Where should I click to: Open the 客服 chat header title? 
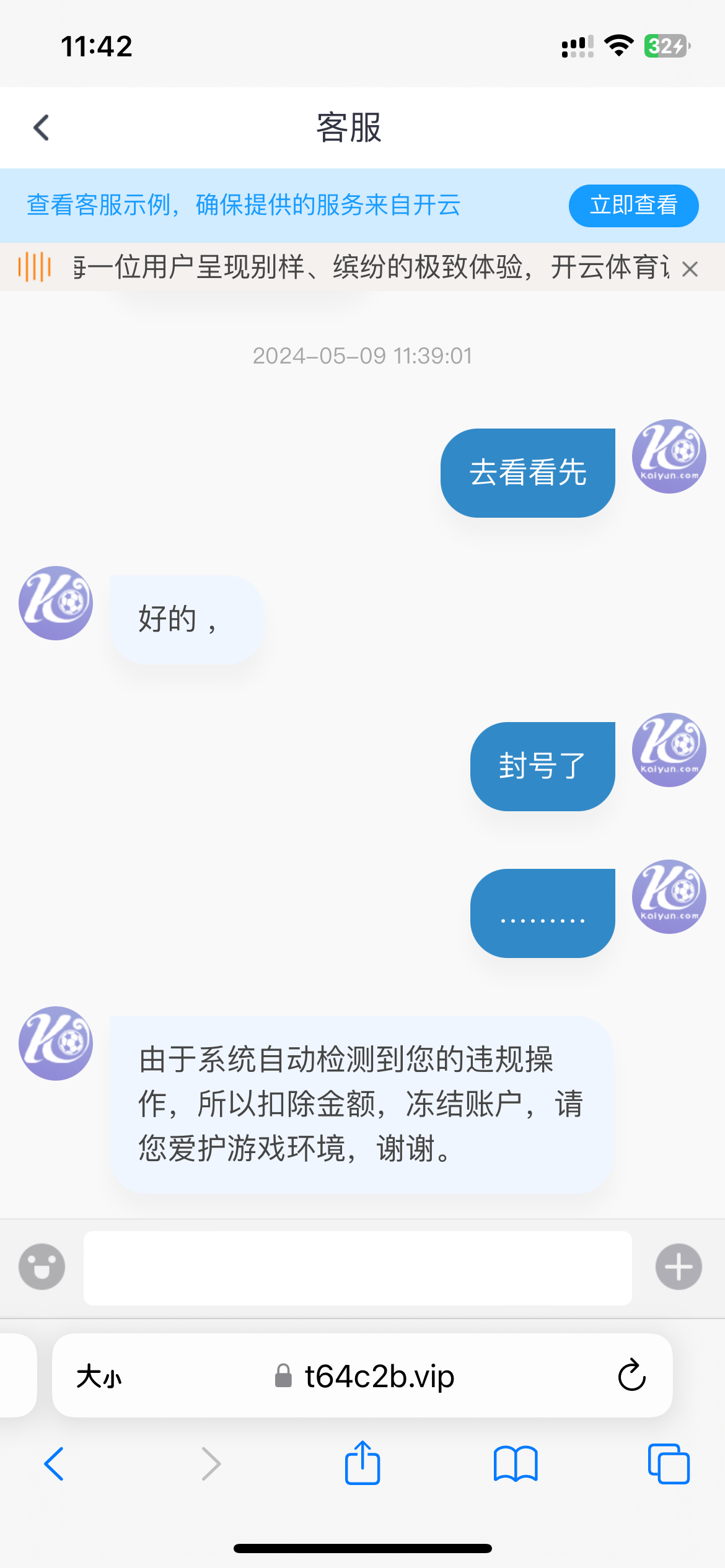349,128
